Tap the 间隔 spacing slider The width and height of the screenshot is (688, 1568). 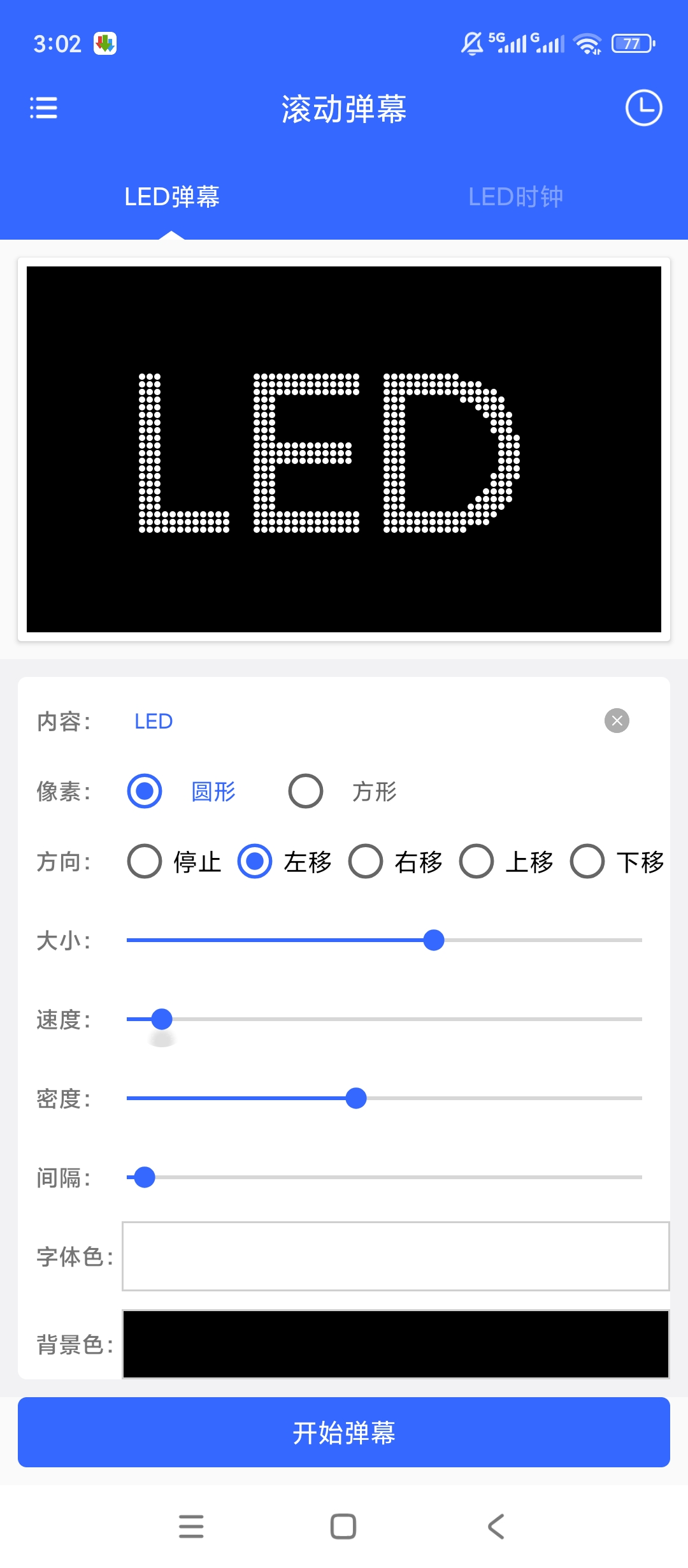384,1177
